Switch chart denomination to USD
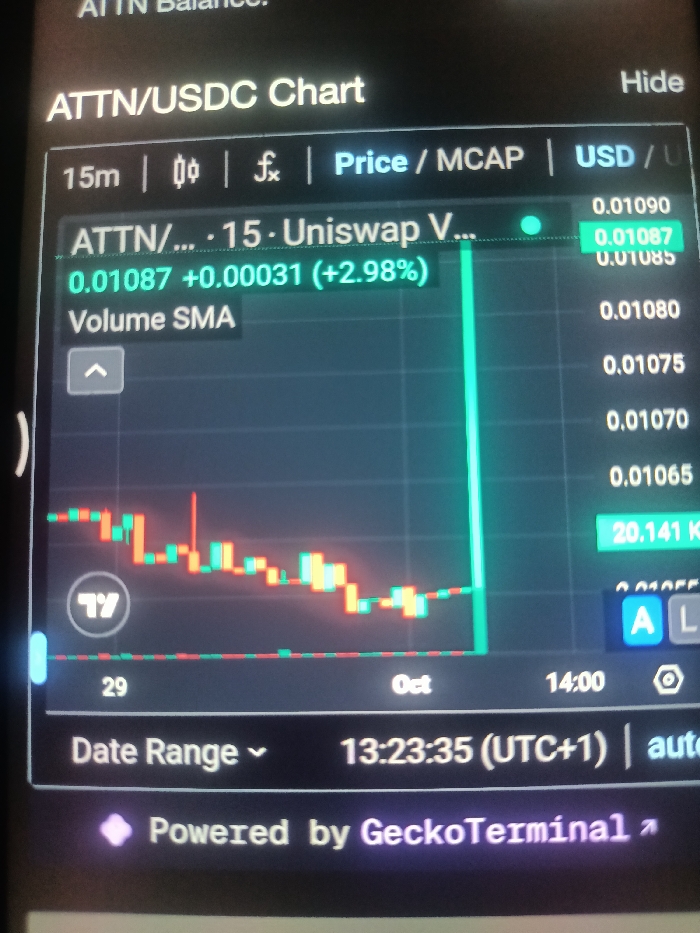This screenshot has width=700, height=933. [604, 157]
